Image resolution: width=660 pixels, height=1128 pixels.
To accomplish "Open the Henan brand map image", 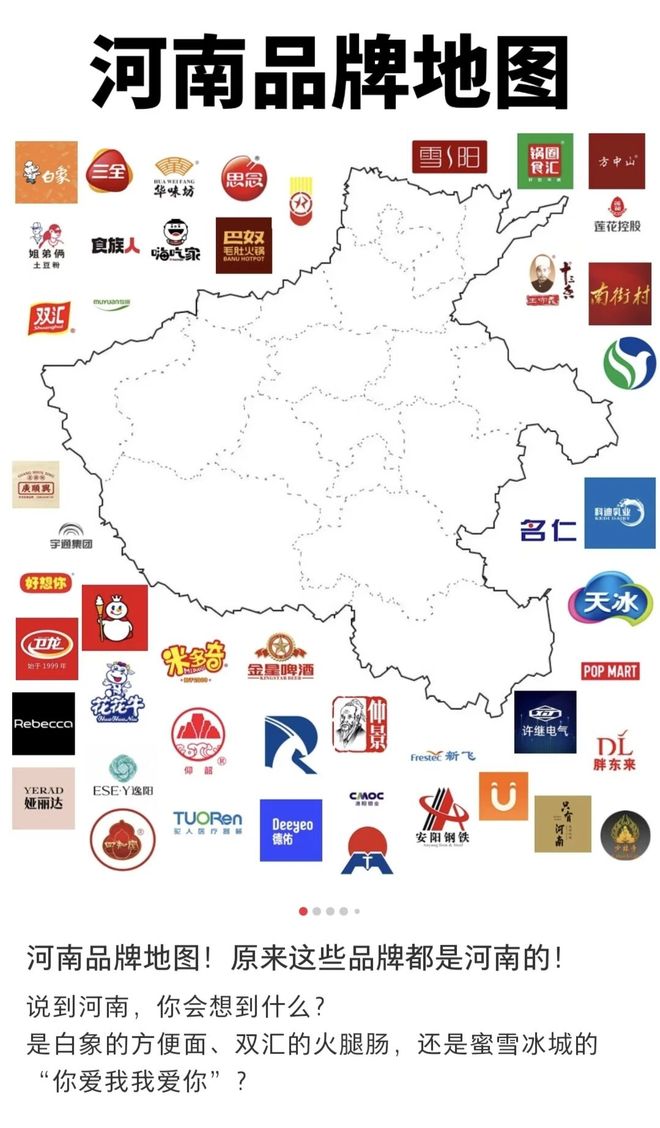I will coord(330,480).
